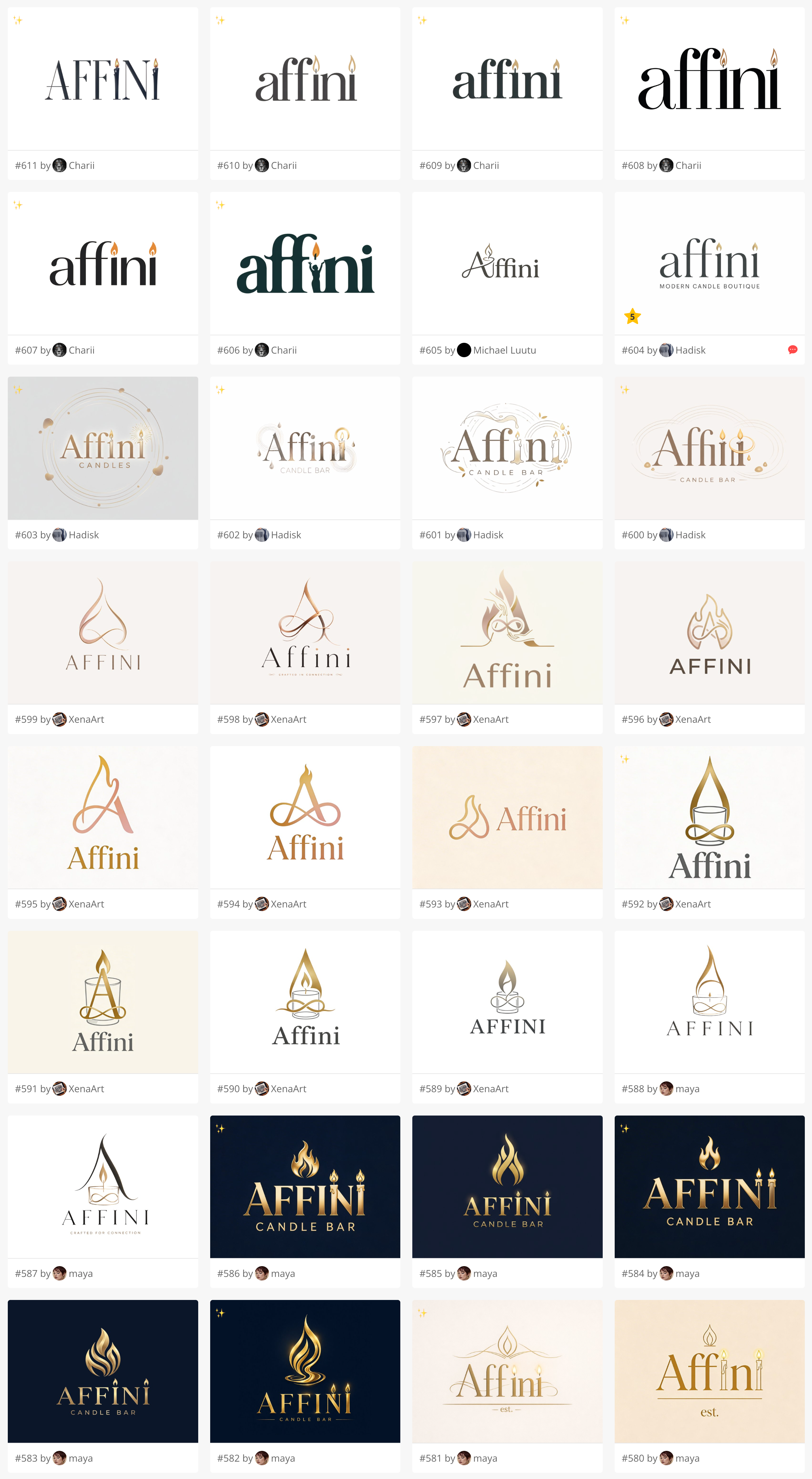
Task: Open entry #587 Crafted for Connection logo
Action: [103, 1187]
